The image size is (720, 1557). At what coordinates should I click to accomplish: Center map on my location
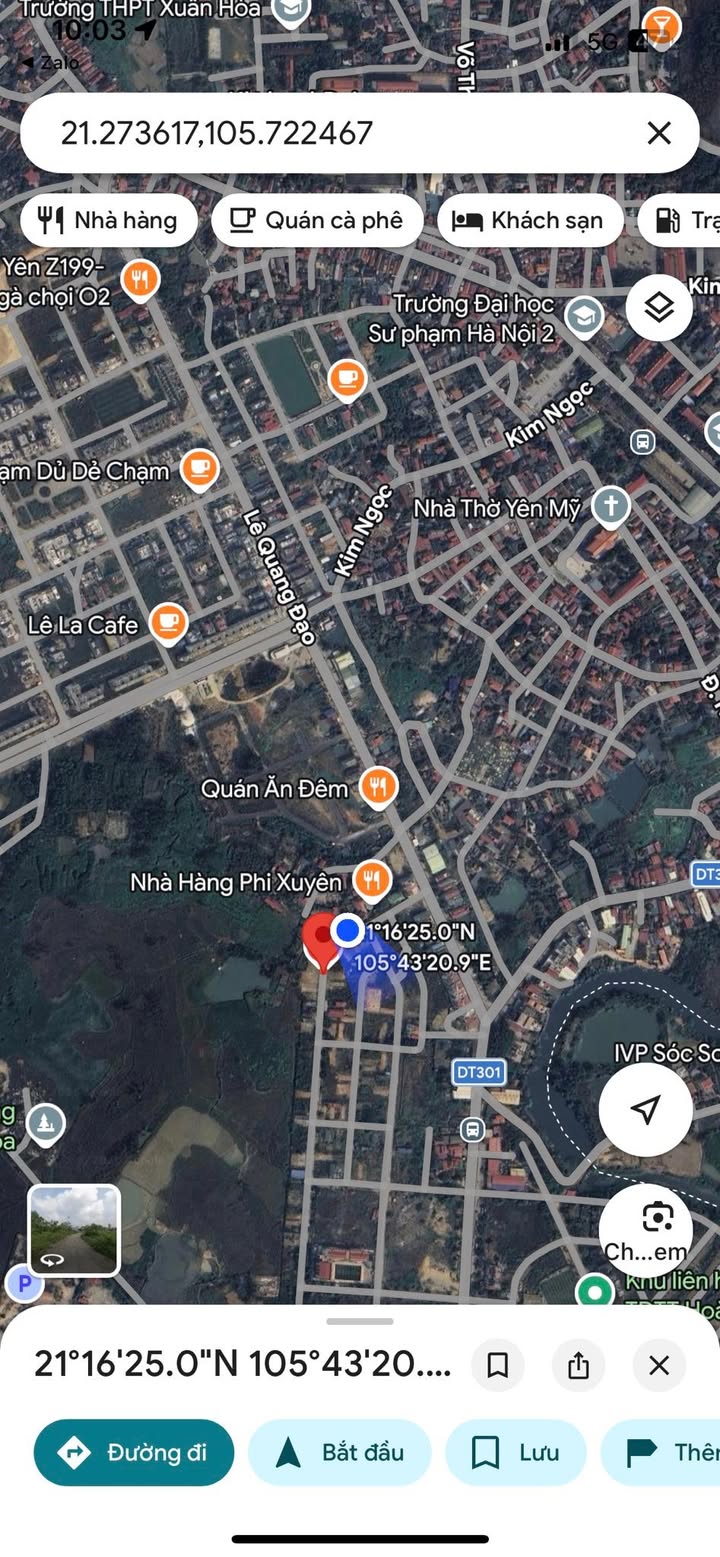[x=646, y=1109]
